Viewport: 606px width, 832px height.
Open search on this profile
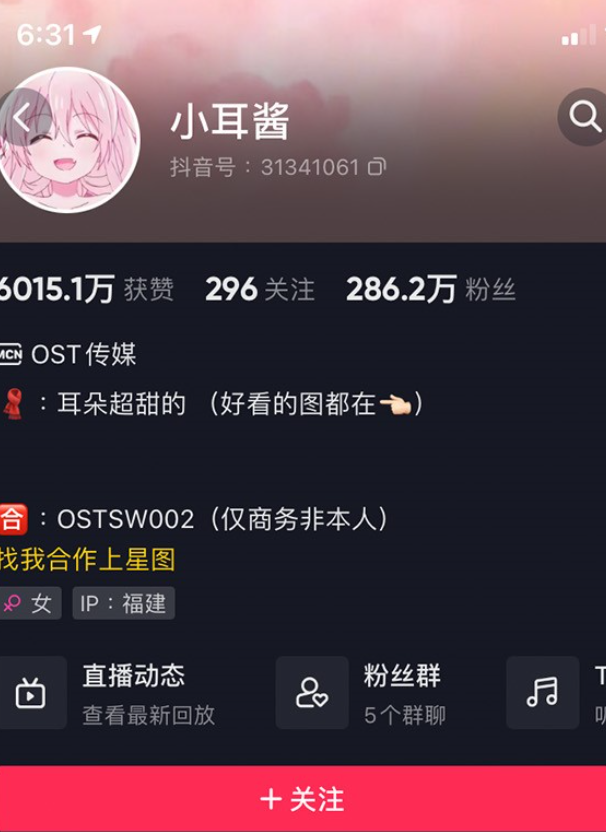(583, 117)
